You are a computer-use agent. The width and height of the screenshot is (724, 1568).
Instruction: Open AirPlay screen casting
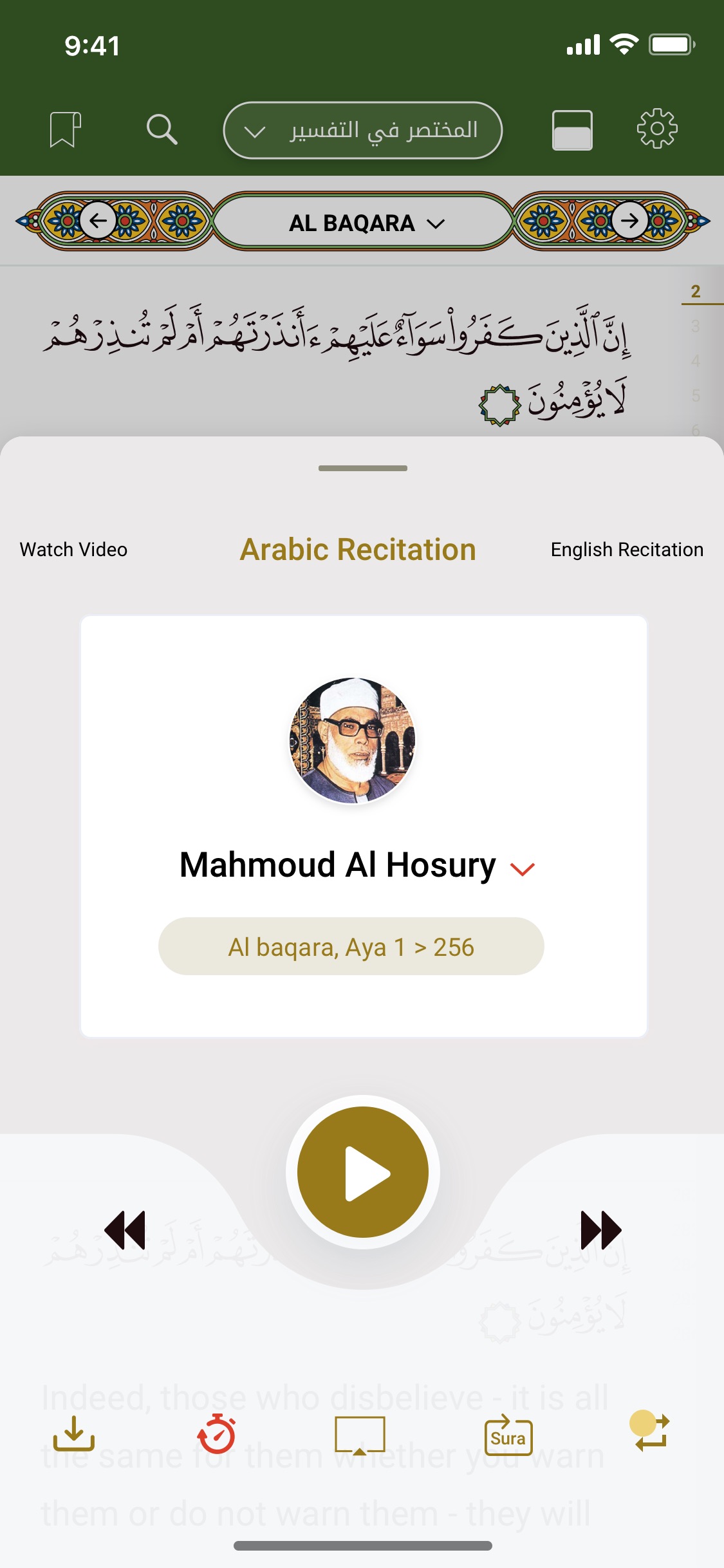[360, 1435]
